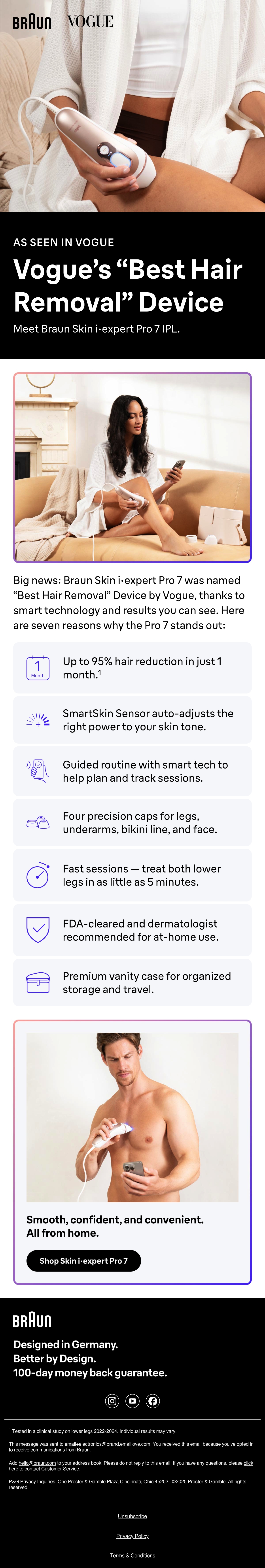Open Braun's Instagram page
Viewport: 265px width, 1568px height.
tap(112, 1401)
